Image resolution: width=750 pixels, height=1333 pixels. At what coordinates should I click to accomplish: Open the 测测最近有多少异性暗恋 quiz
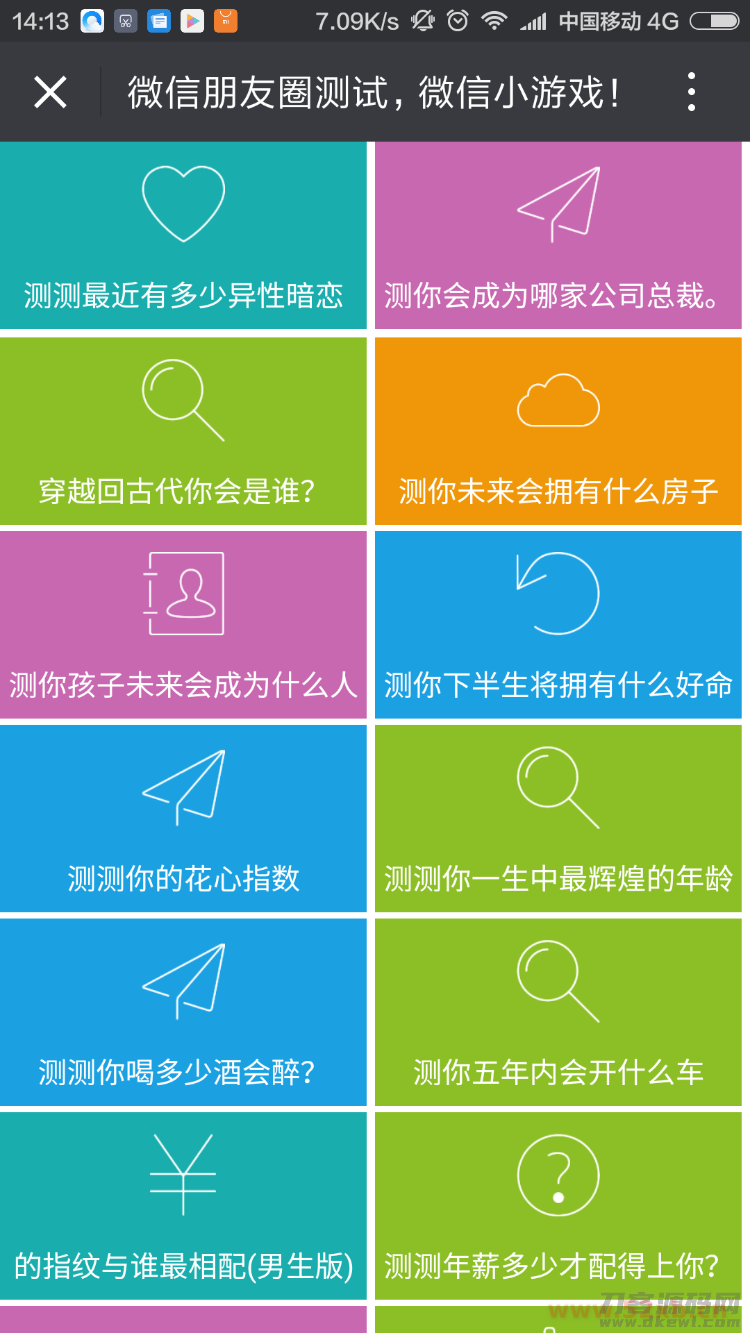pos(183,236)
